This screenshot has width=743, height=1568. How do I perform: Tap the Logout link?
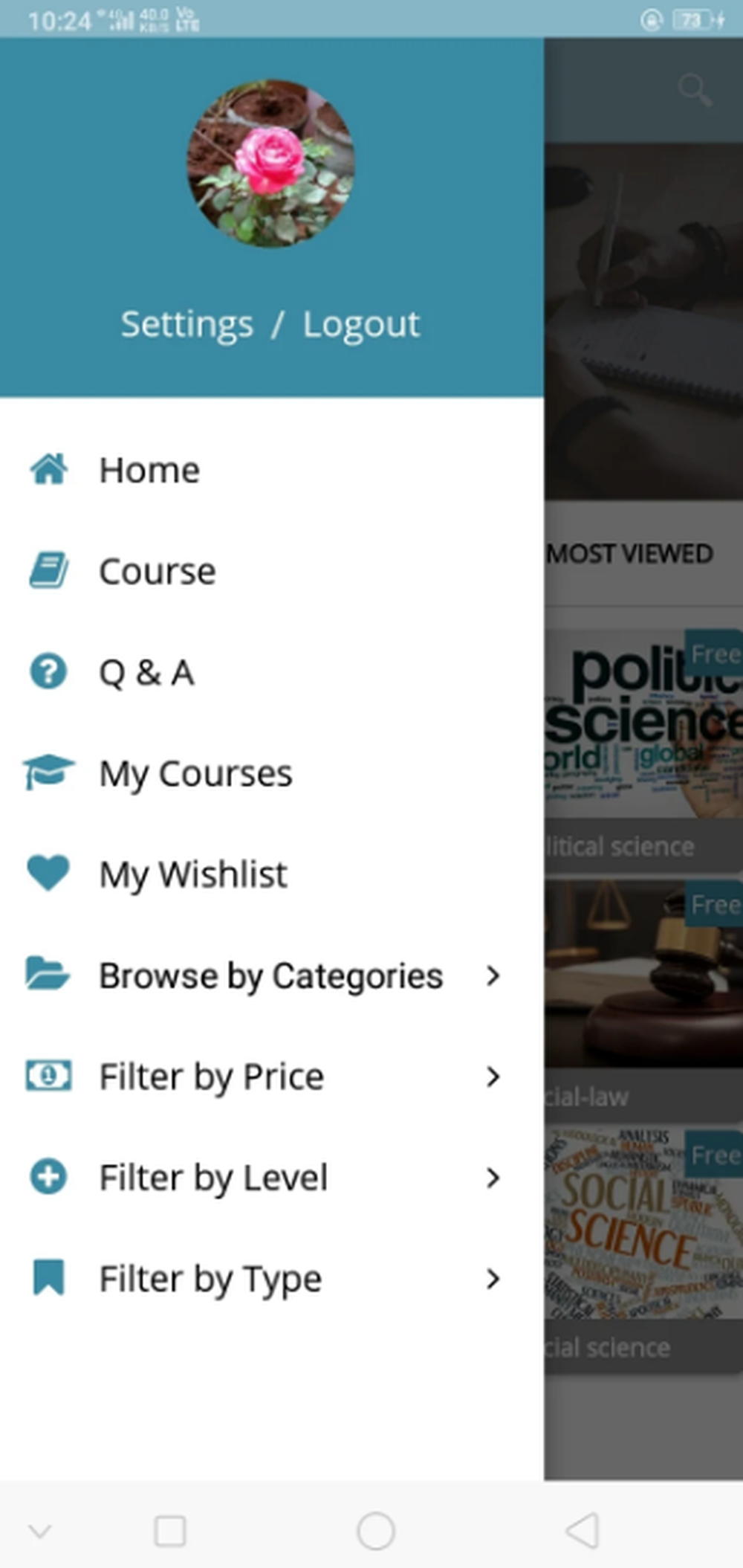coord(361,324)
